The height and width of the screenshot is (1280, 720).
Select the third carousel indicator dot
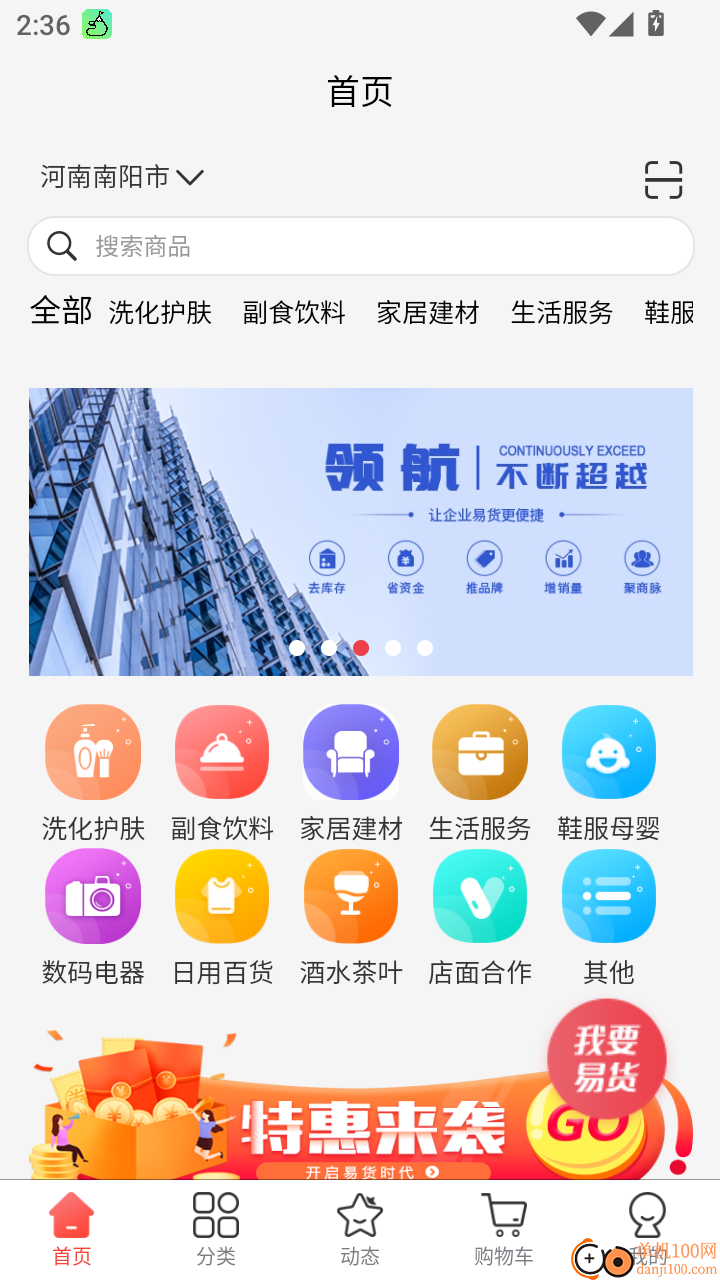[x=360, y=648]
